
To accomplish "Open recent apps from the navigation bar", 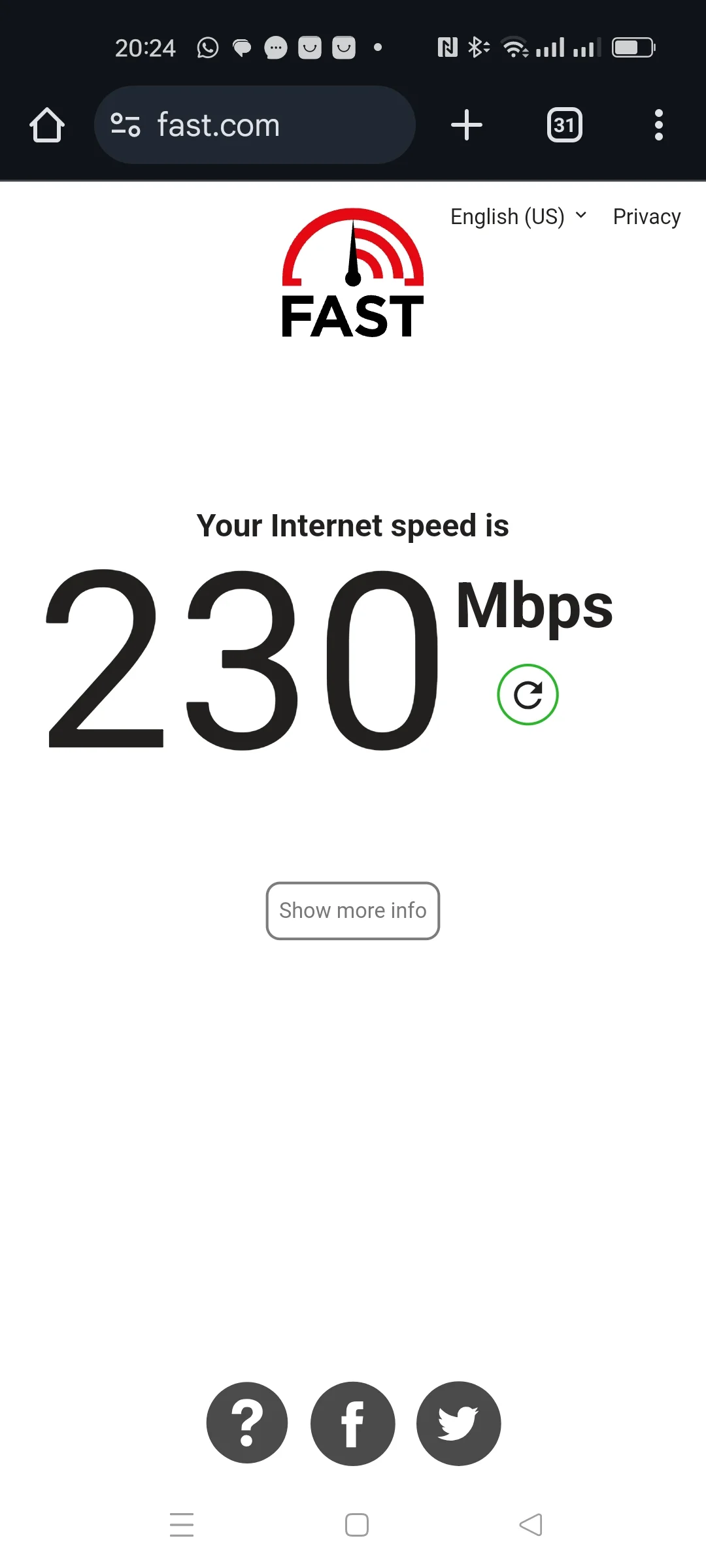I will pyautogui.click(x=182, y=1525).
